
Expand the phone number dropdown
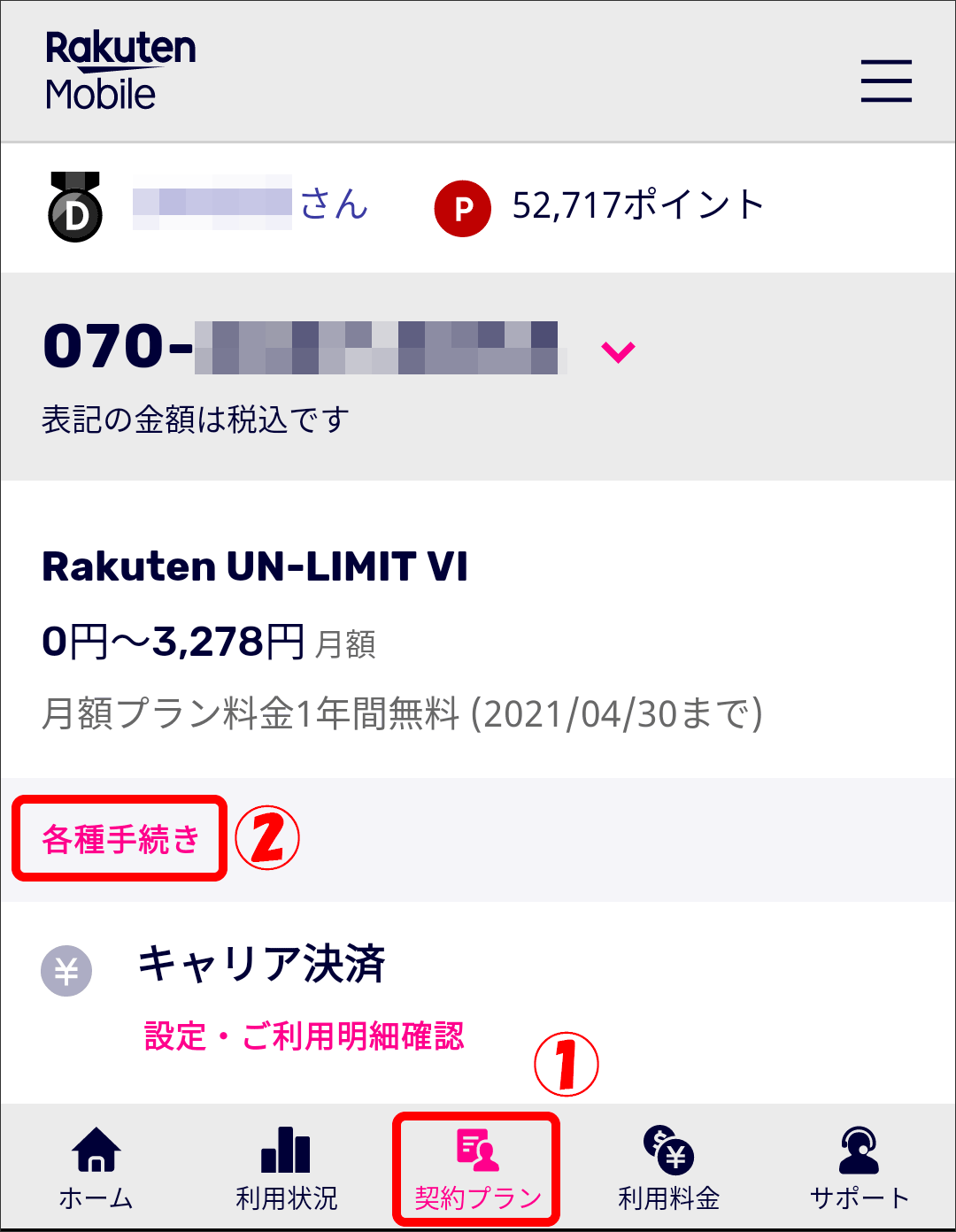coord(618,351)
